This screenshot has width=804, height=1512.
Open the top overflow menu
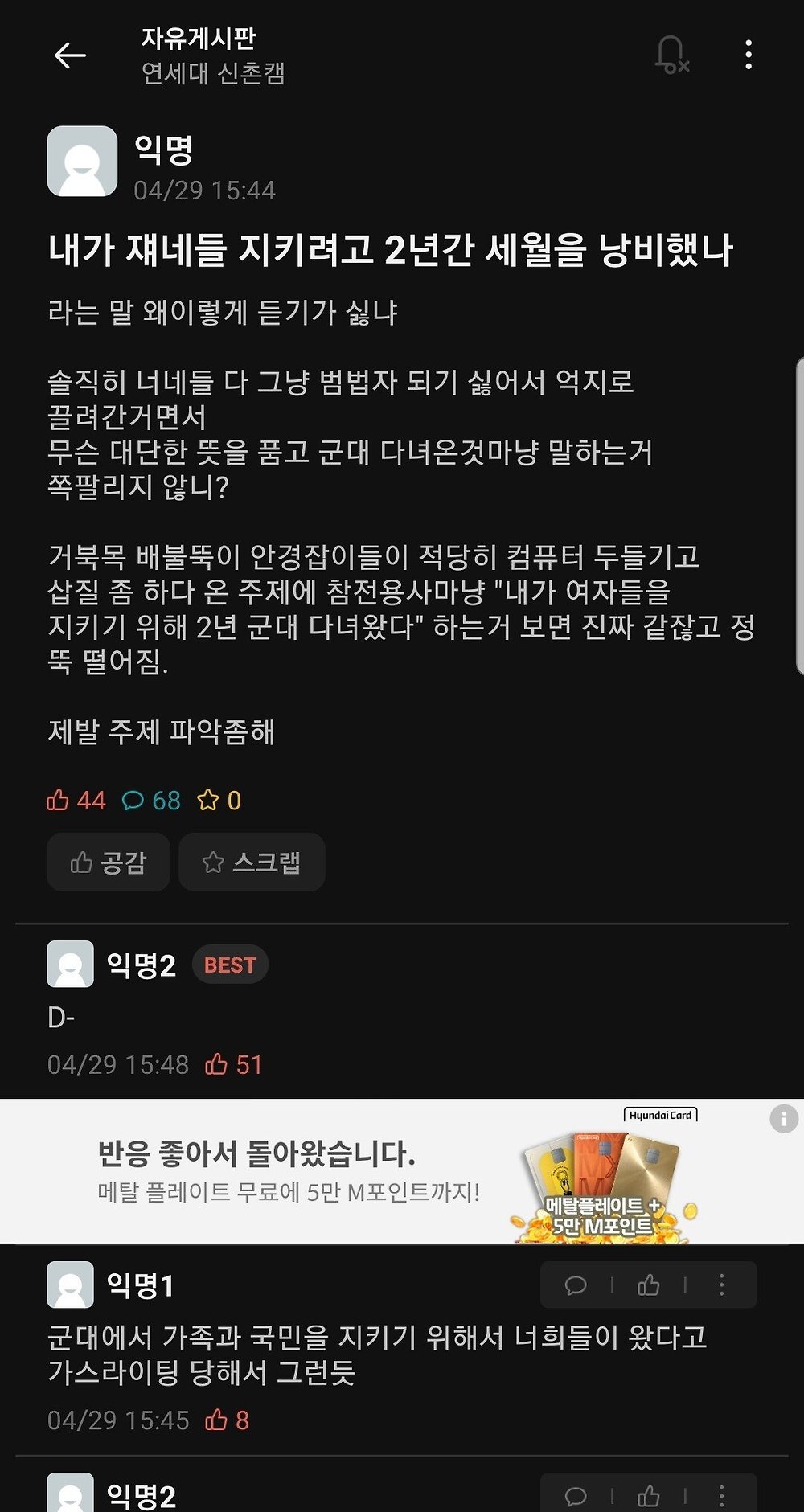(748, 55)
